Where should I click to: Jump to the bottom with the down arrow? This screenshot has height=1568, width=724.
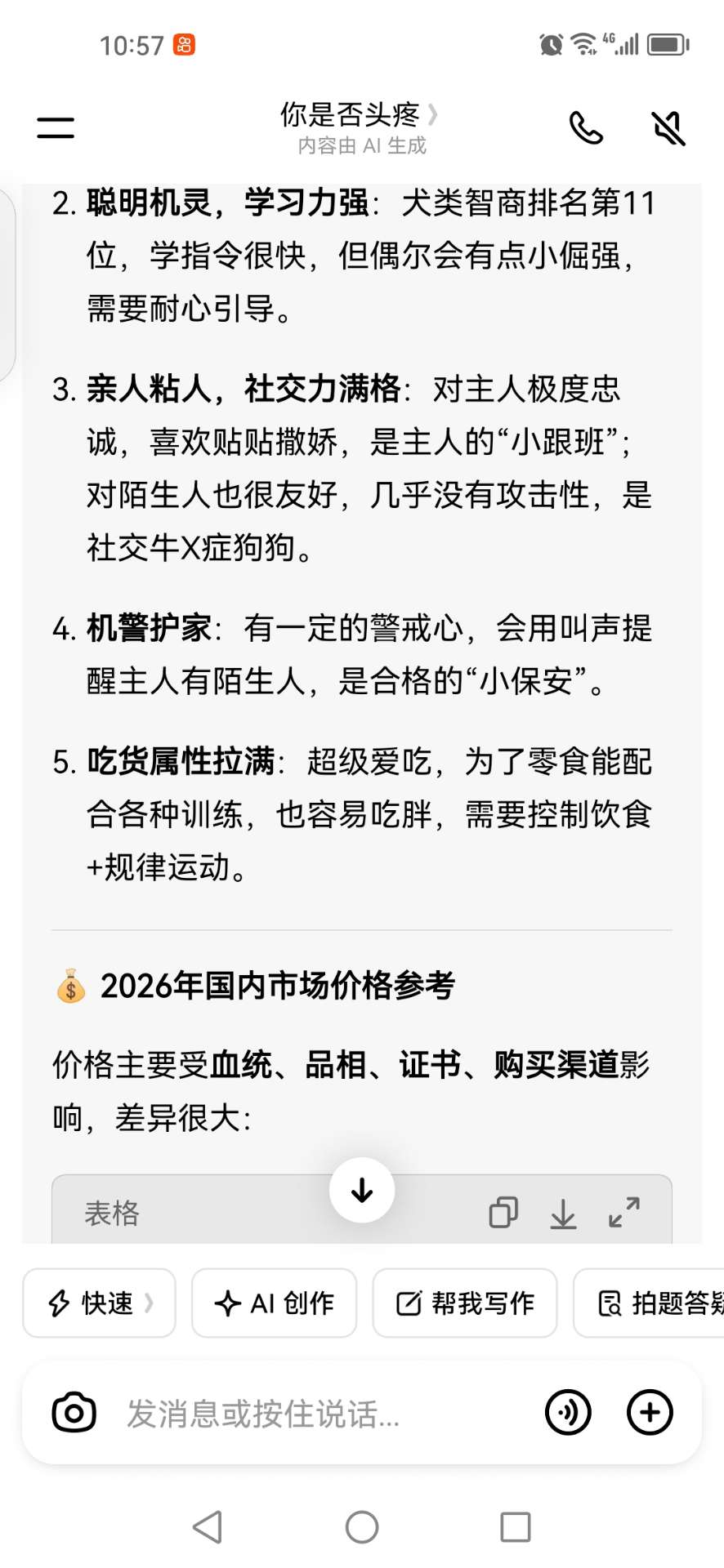(x=362, y=1191)
